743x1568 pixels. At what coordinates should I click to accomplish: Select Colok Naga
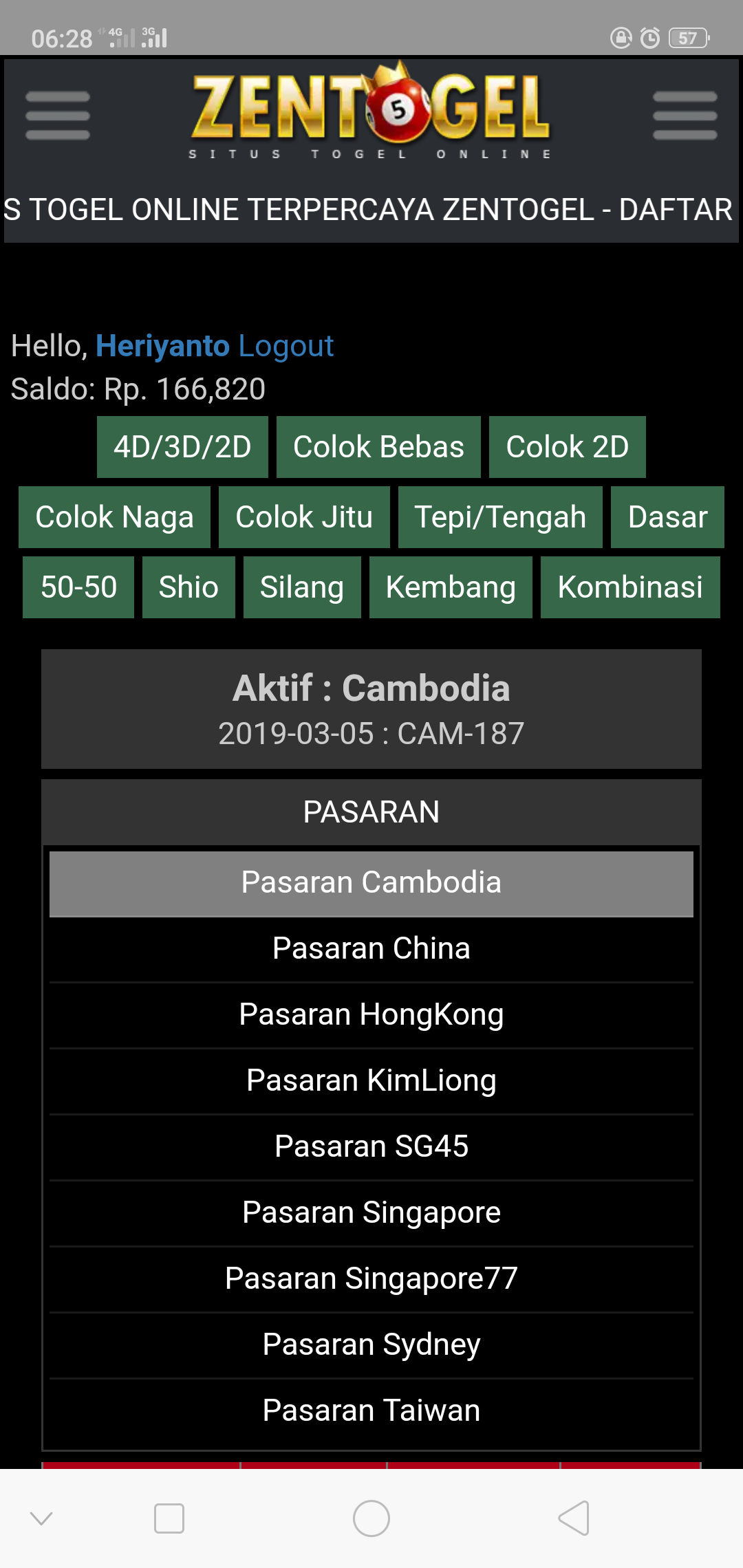114,517
